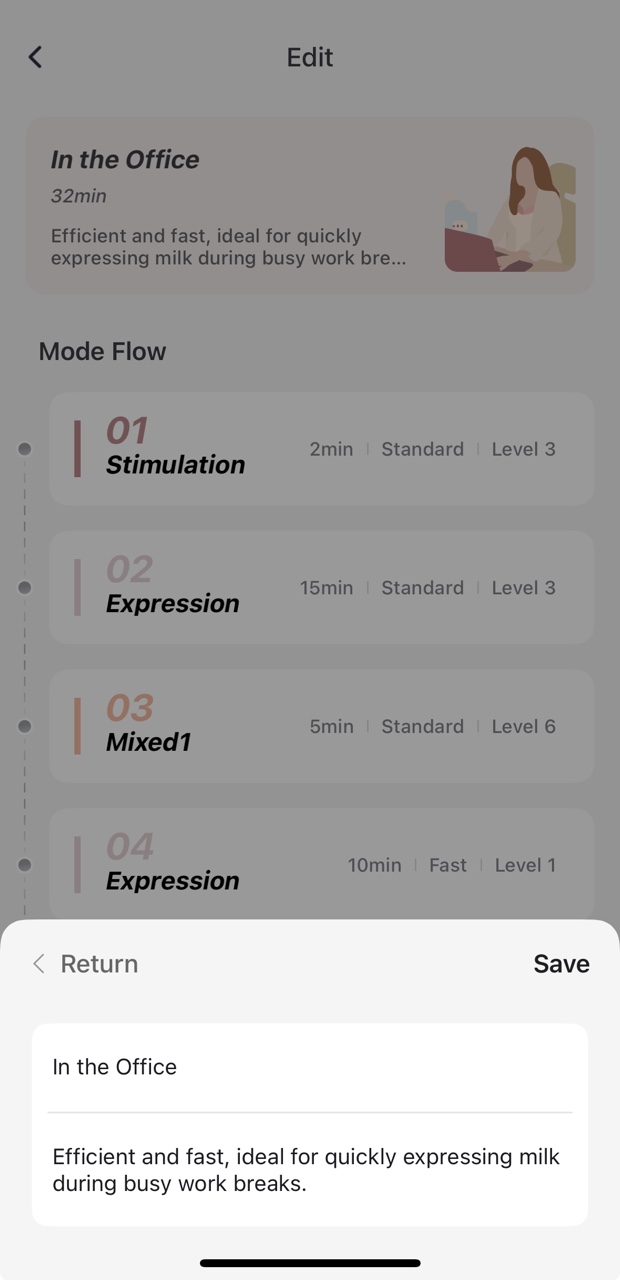The height and width of the screenshot is (1280, 620).
Task: Tap Return to leave the sheet
Action: (85, 964)
